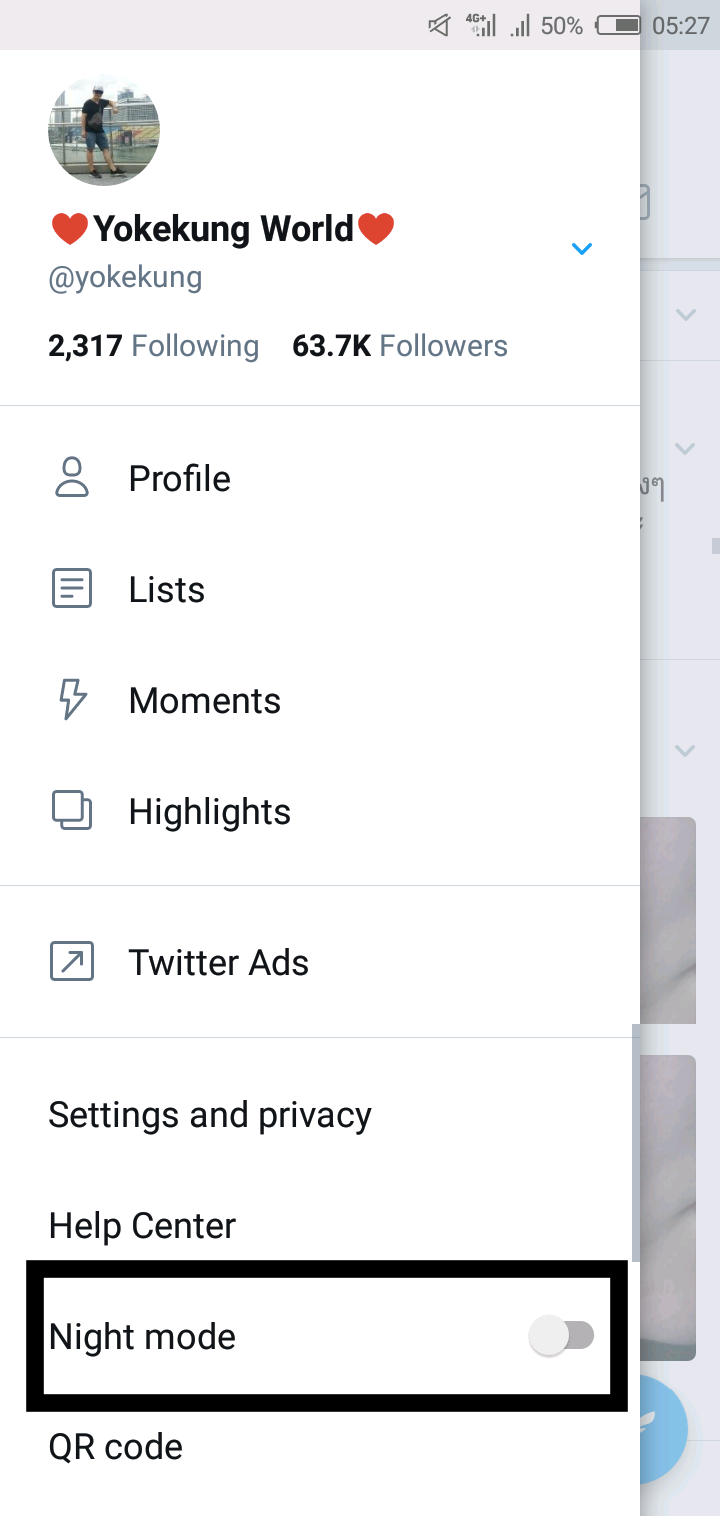Open the profile avatar photo
720x1516 pixels.
click(x=104, y=130)
